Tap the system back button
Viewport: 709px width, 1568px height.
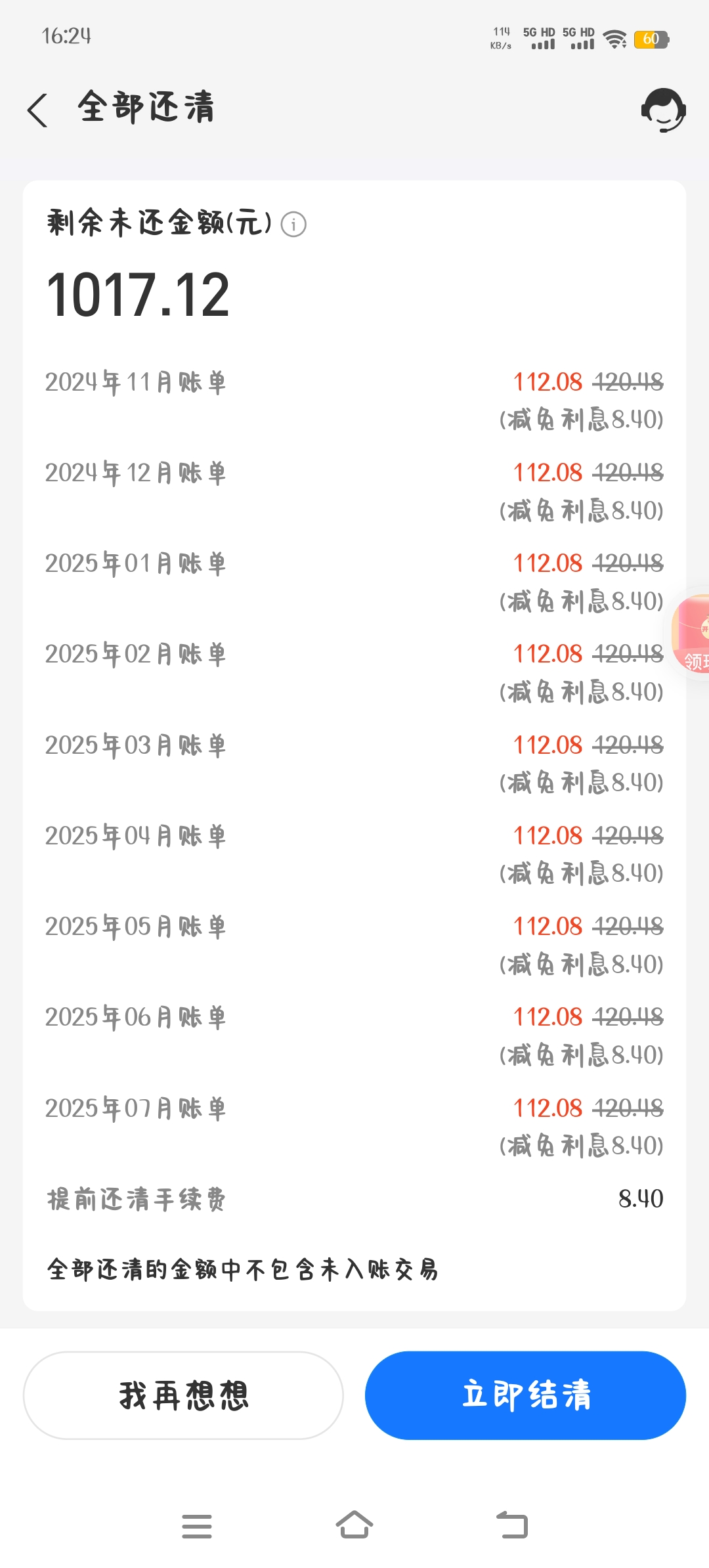click(512, 1525)
